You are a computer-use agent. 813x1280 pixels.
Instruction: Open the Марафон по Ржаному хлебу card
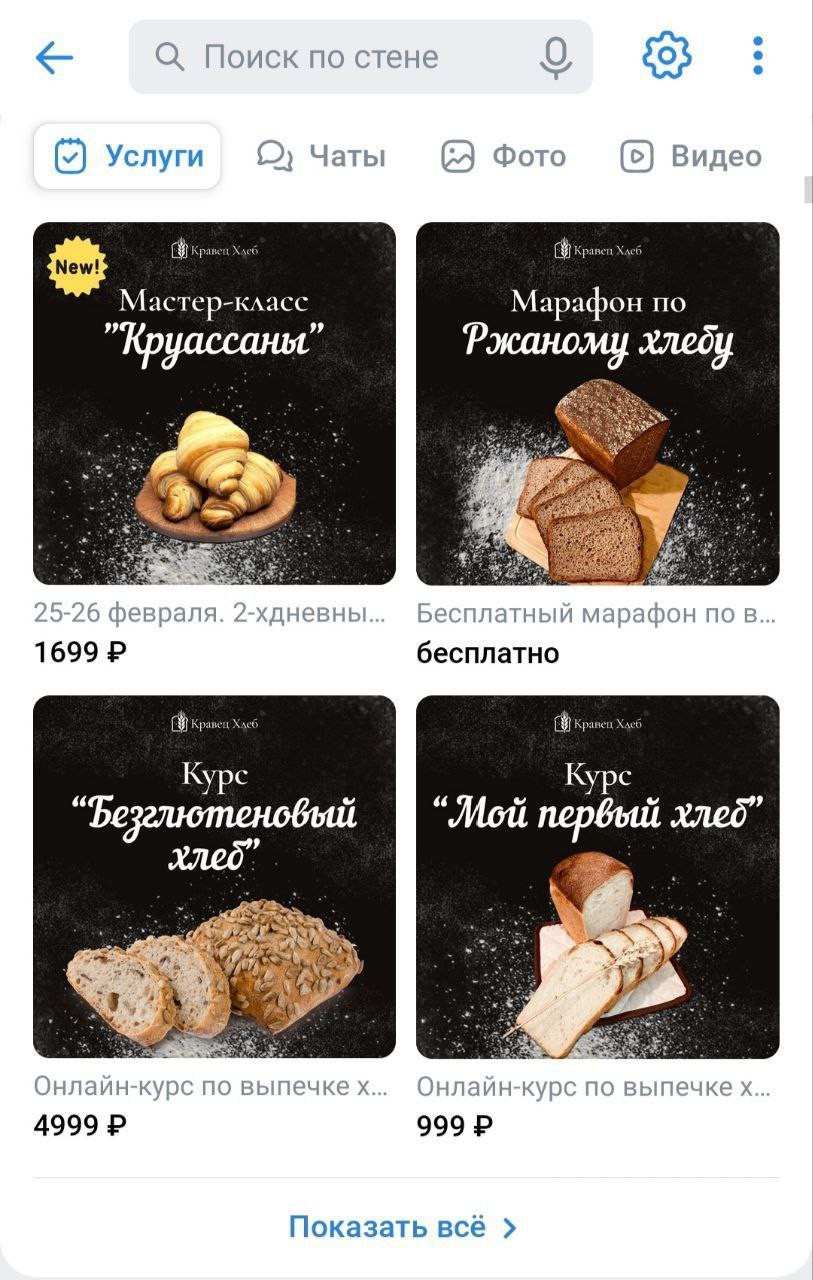597,404
